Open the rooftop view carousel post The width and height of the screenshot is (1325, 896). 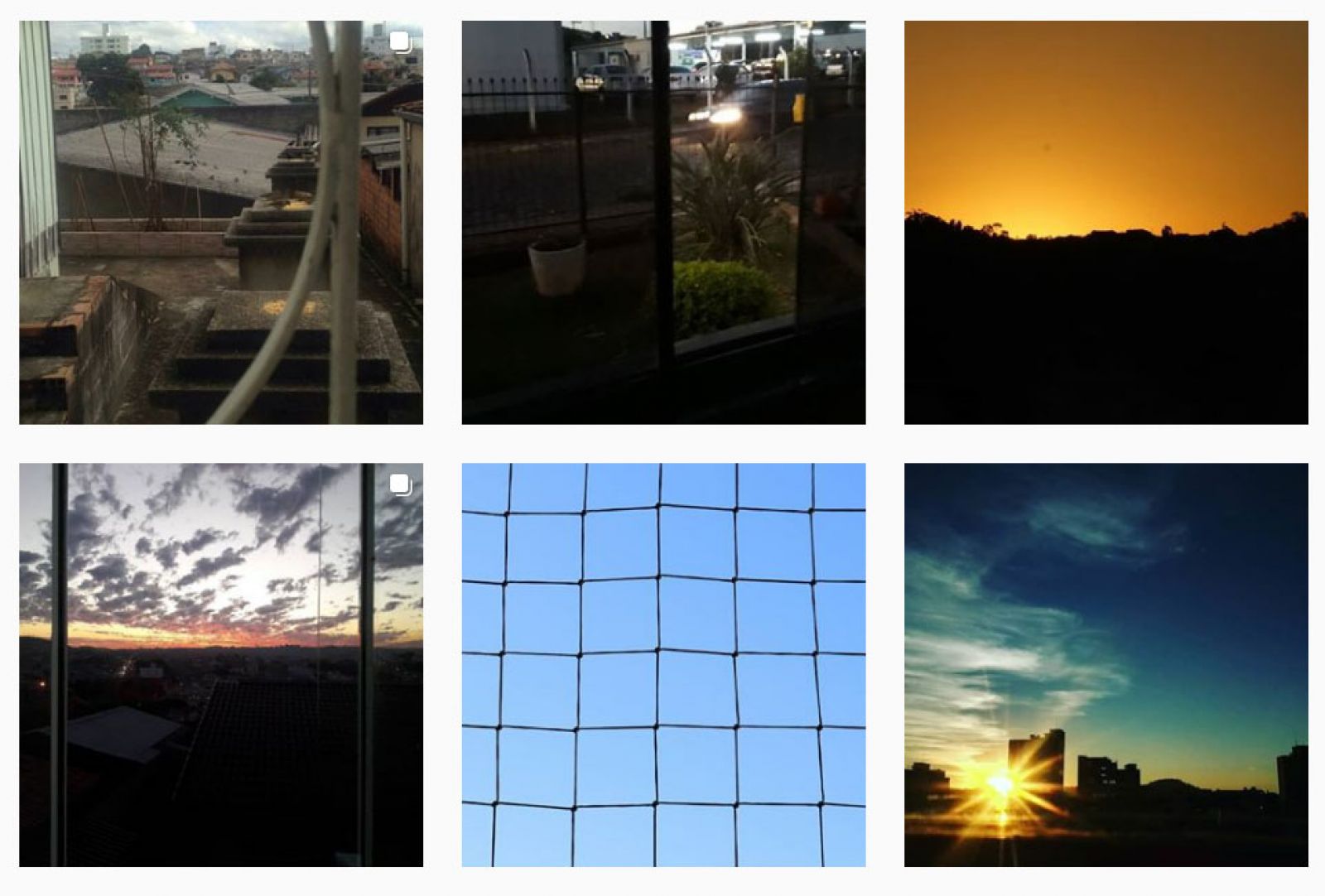(x=221, y=222)
